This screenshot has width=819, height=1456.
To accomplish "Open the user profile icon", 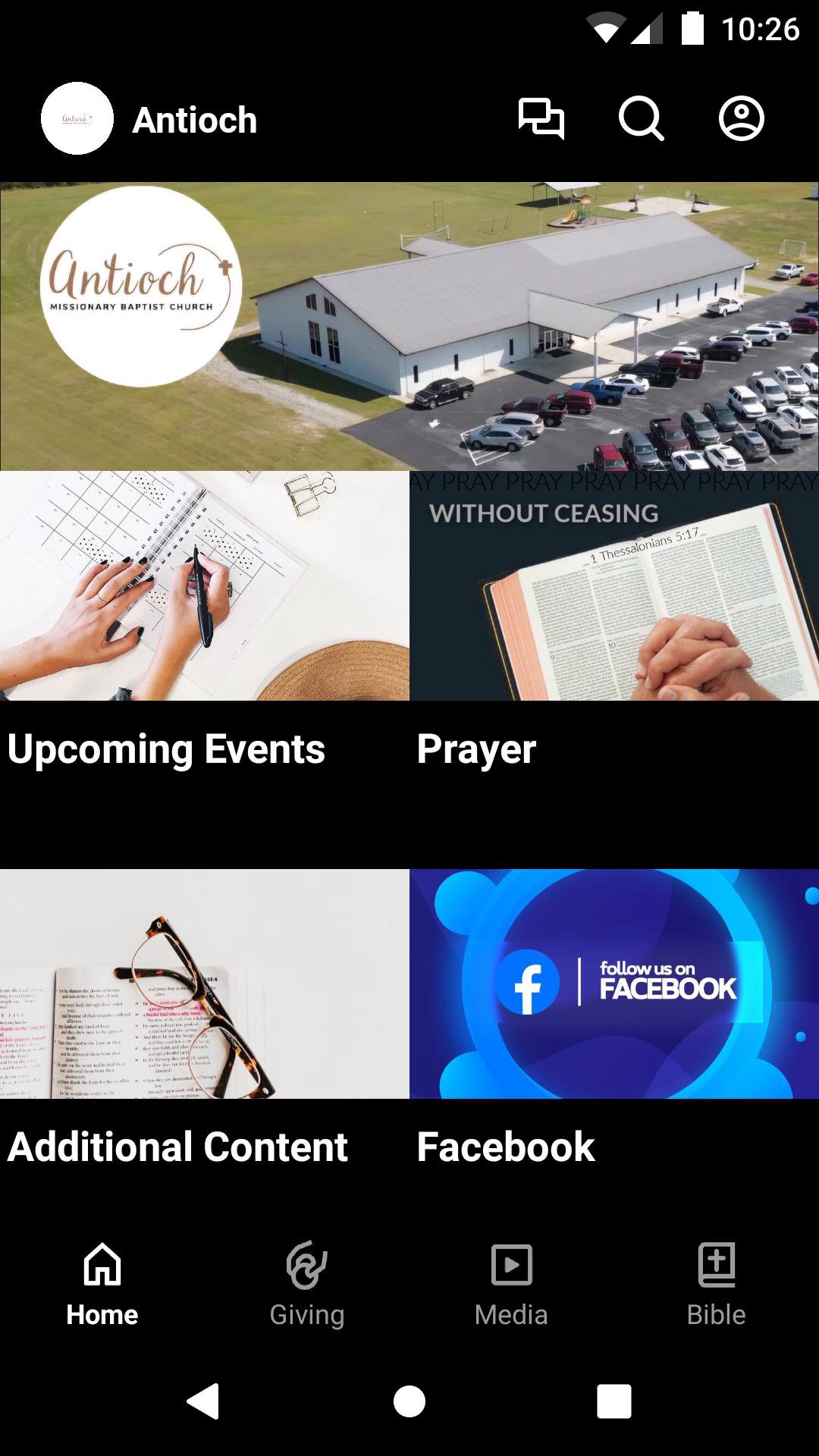I will [x=741, y=119].
